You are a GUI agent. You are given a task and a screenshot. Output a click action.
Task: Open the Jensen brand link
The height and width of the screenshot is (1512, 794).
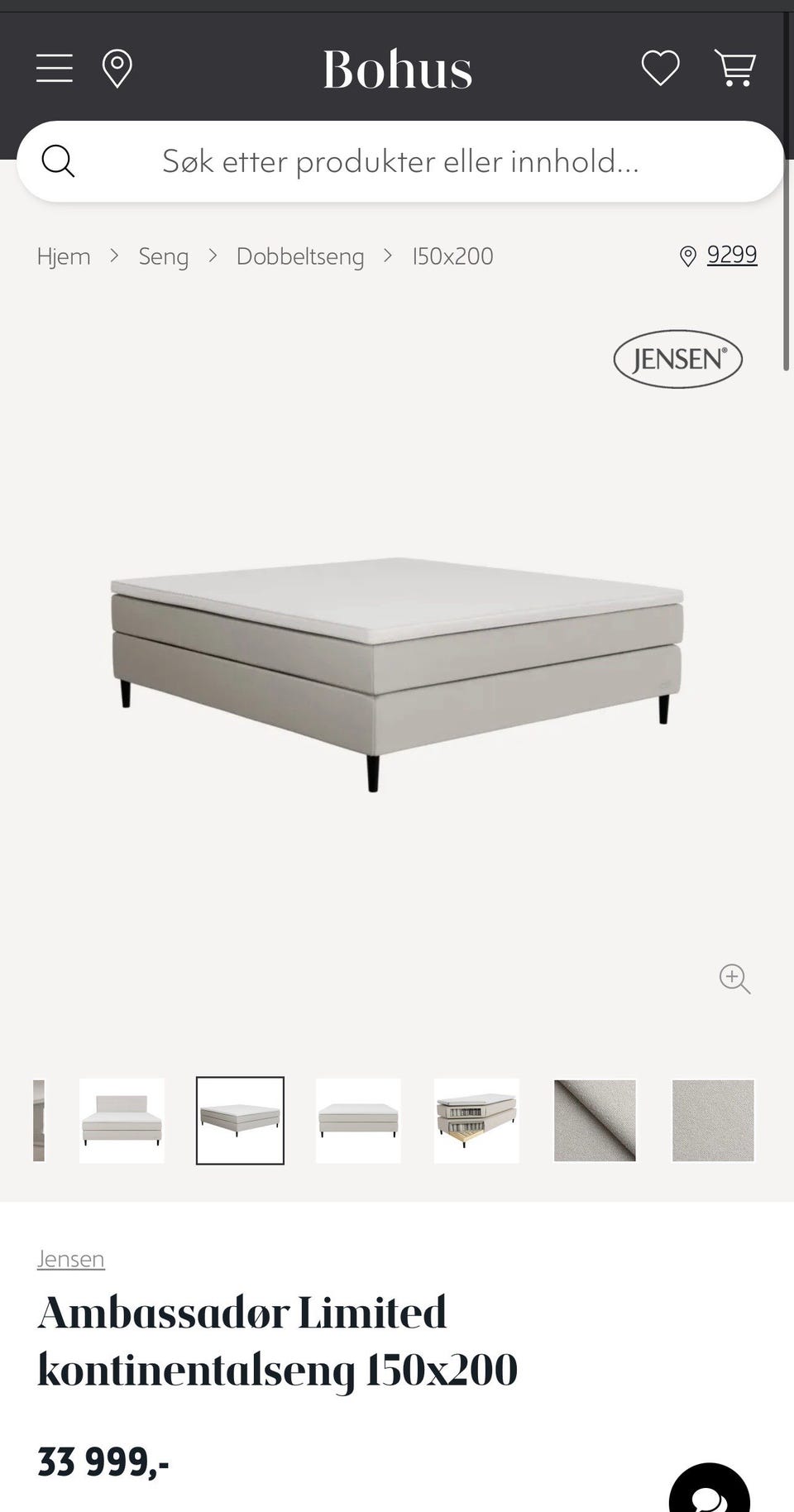pyautogui.click(x=70, y=1259)
